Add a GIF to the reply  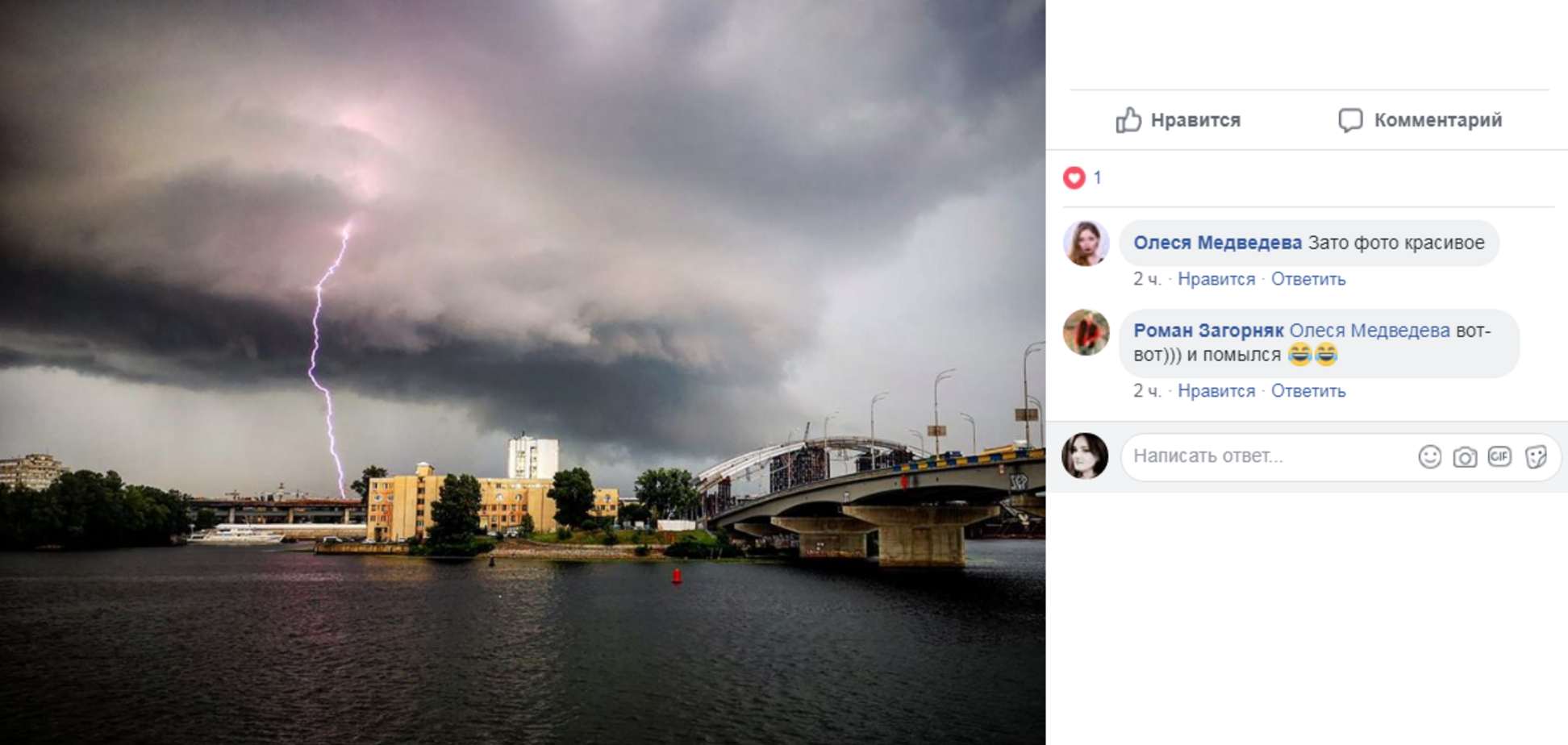(x=1499, y=457)
